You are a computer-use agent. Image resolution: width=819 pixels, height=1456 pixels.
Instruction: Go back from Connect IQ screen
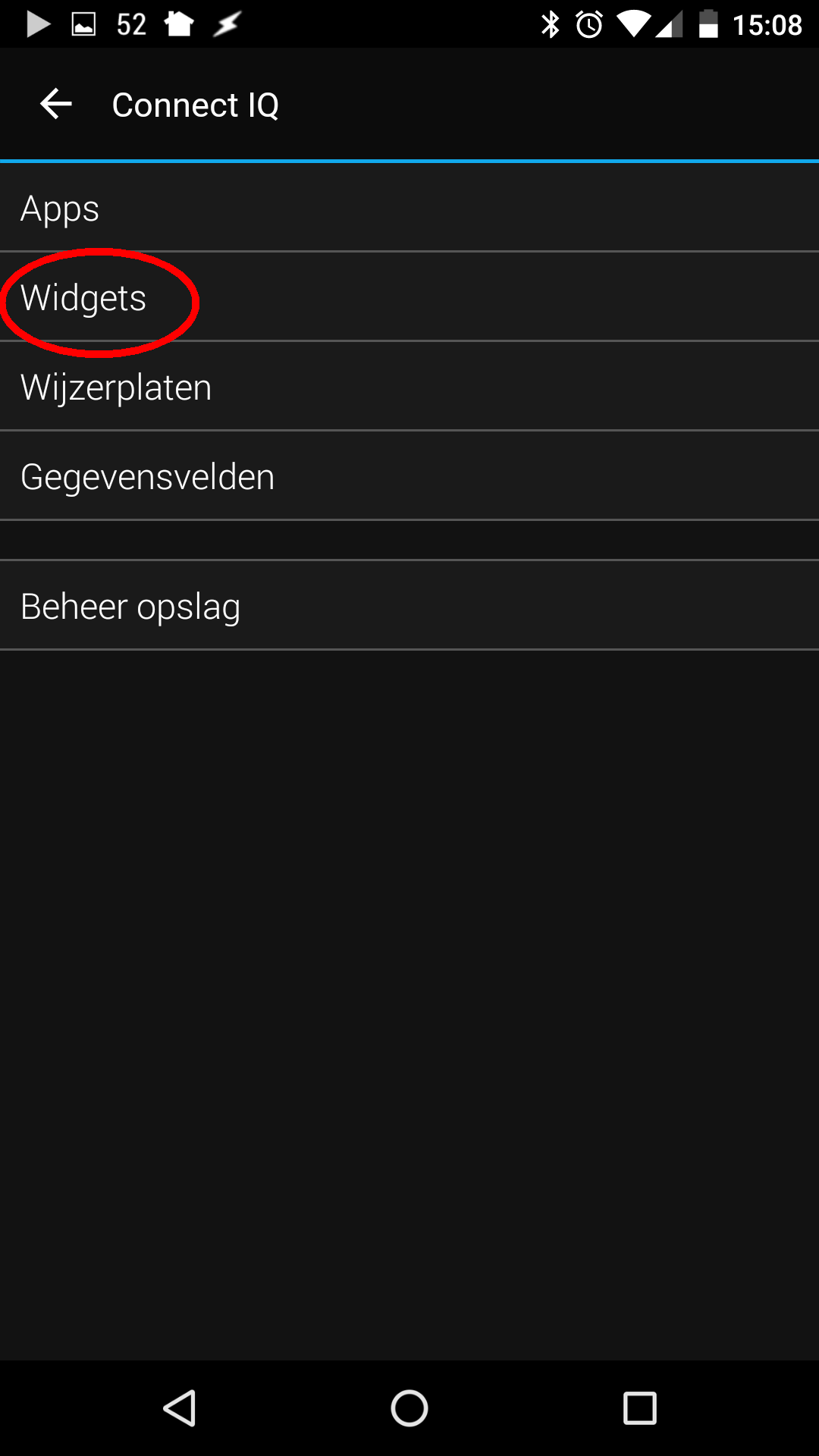tap(55, 104)
